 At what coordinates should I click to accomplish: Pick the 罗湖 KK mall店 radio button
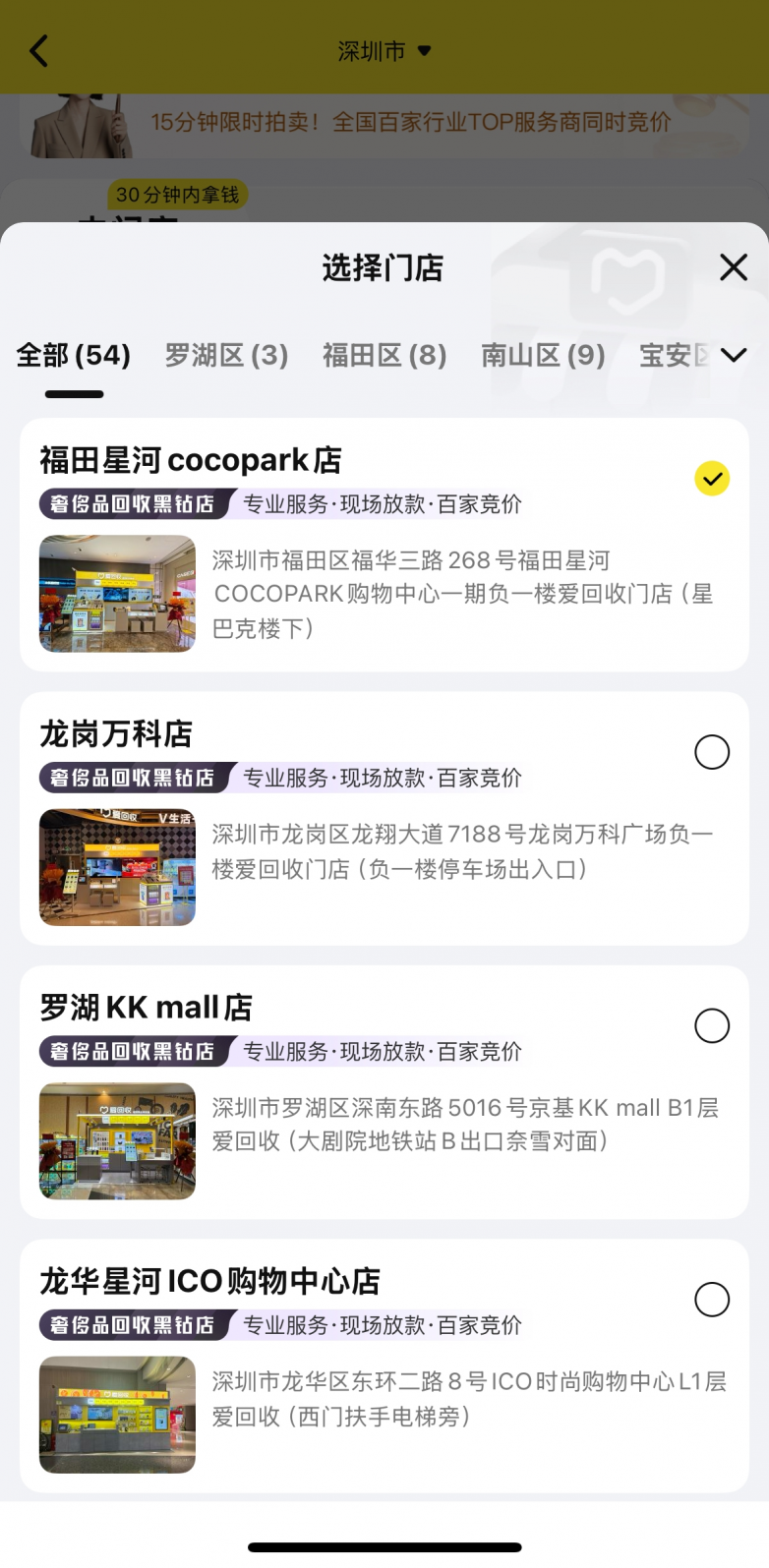coord(712,1025)
